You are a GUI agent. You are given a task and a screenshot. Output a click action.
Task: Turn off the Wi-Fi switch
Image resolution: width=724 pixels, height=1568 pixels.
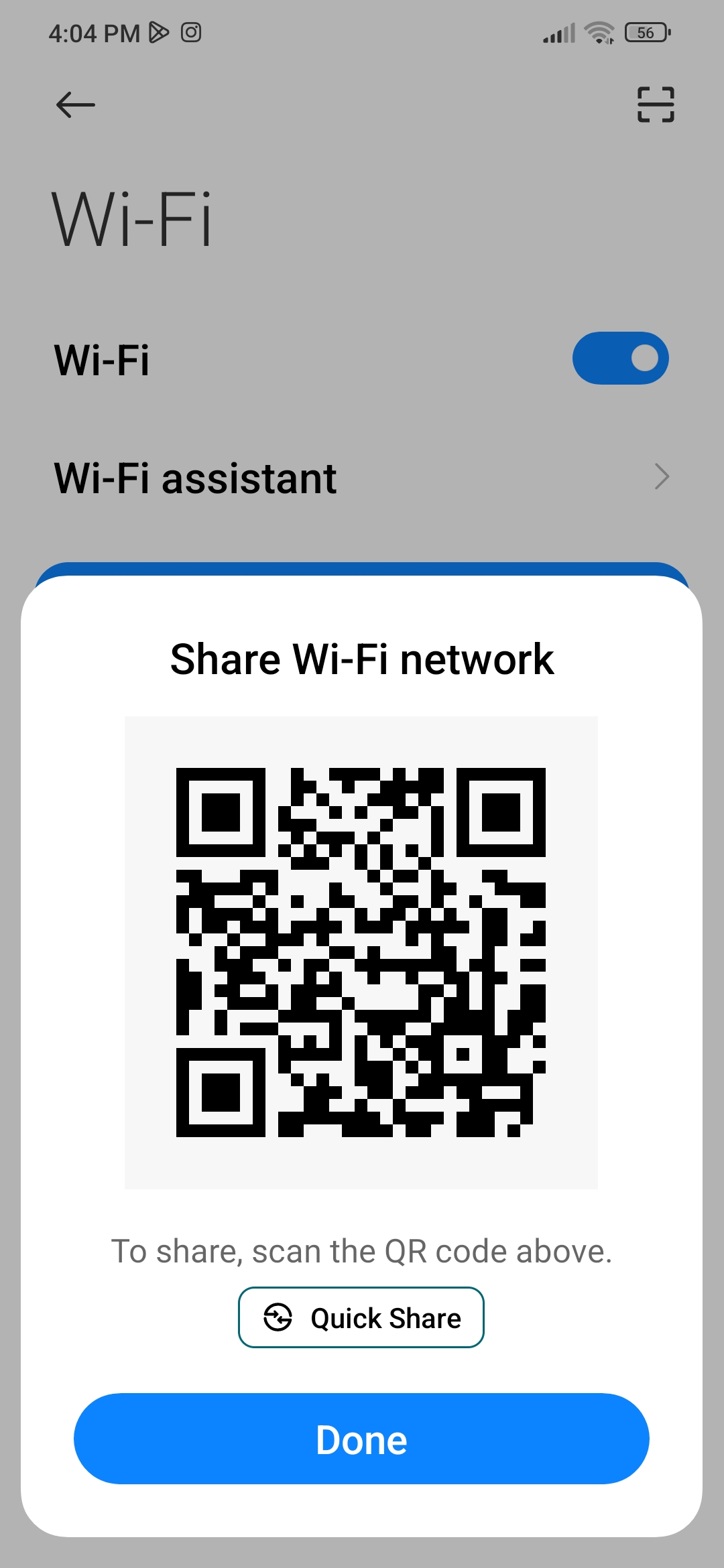pos(620,358)
